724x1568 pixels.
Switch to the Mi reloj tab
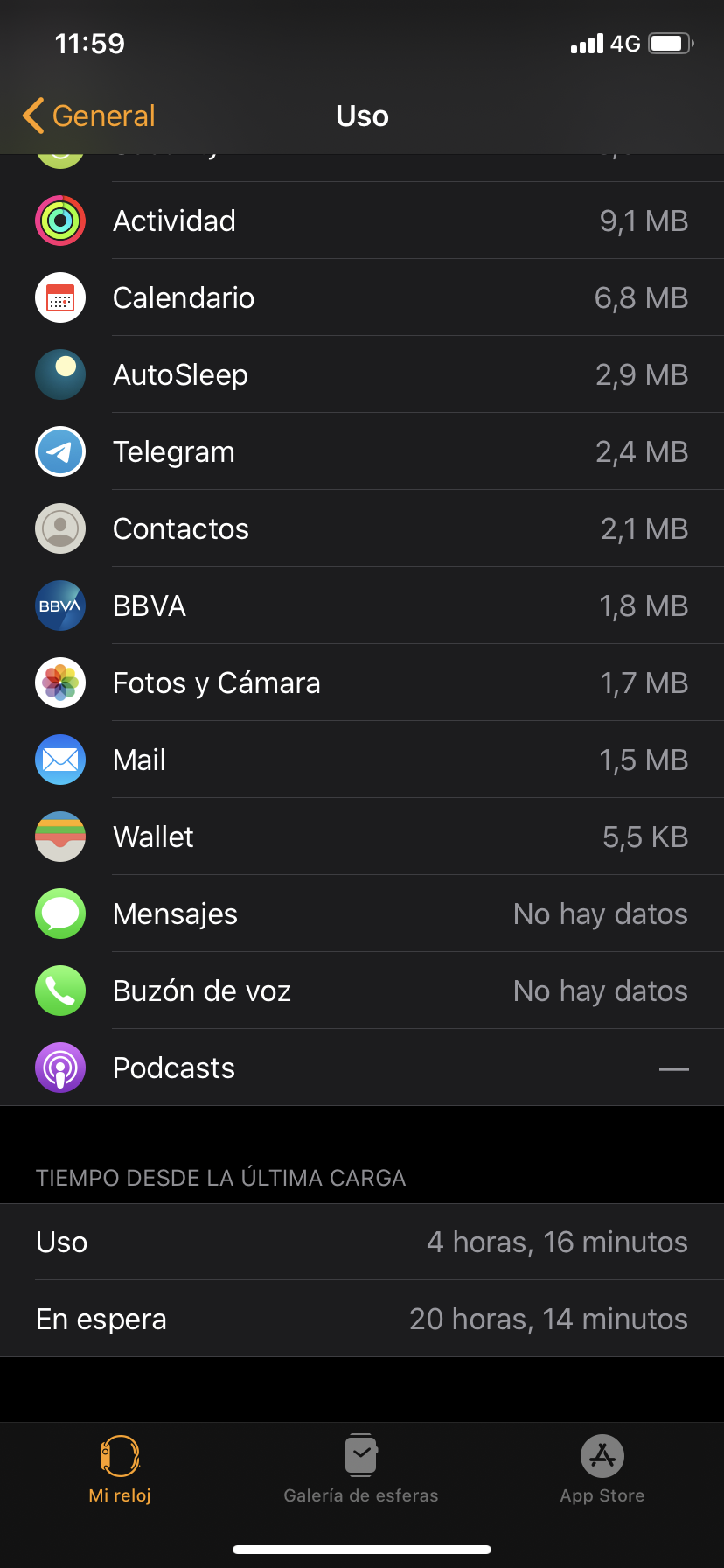pos(120,1470)
